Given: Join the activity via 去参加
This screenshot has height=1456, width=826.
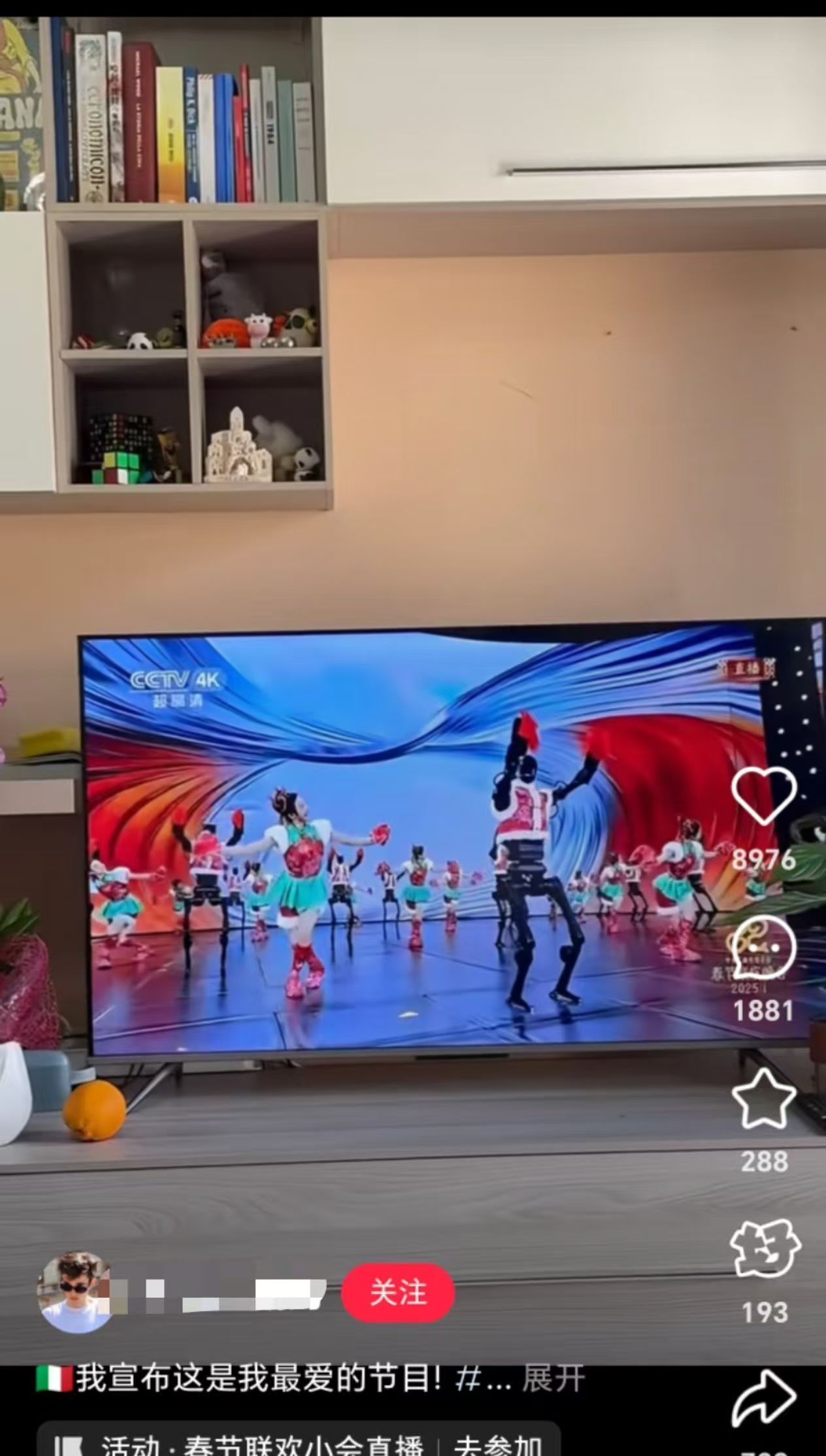Looking at the screenshot, I should click(497, 1446).
